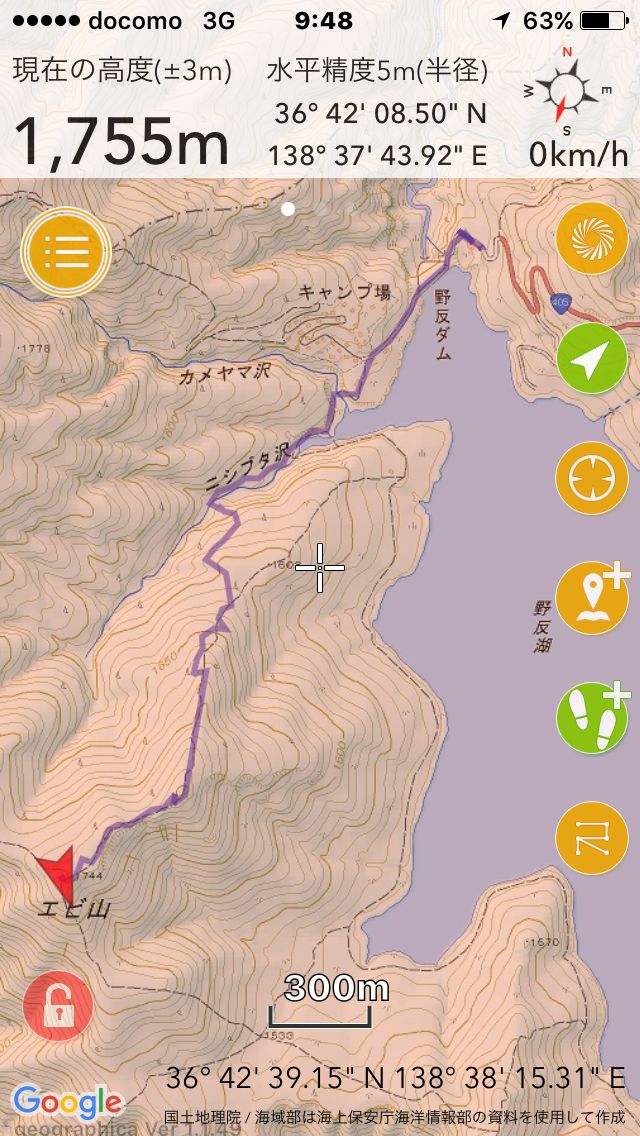Add a new marker pin
This screenshot has width=640, height=1136.
click(x=591, y=599)
